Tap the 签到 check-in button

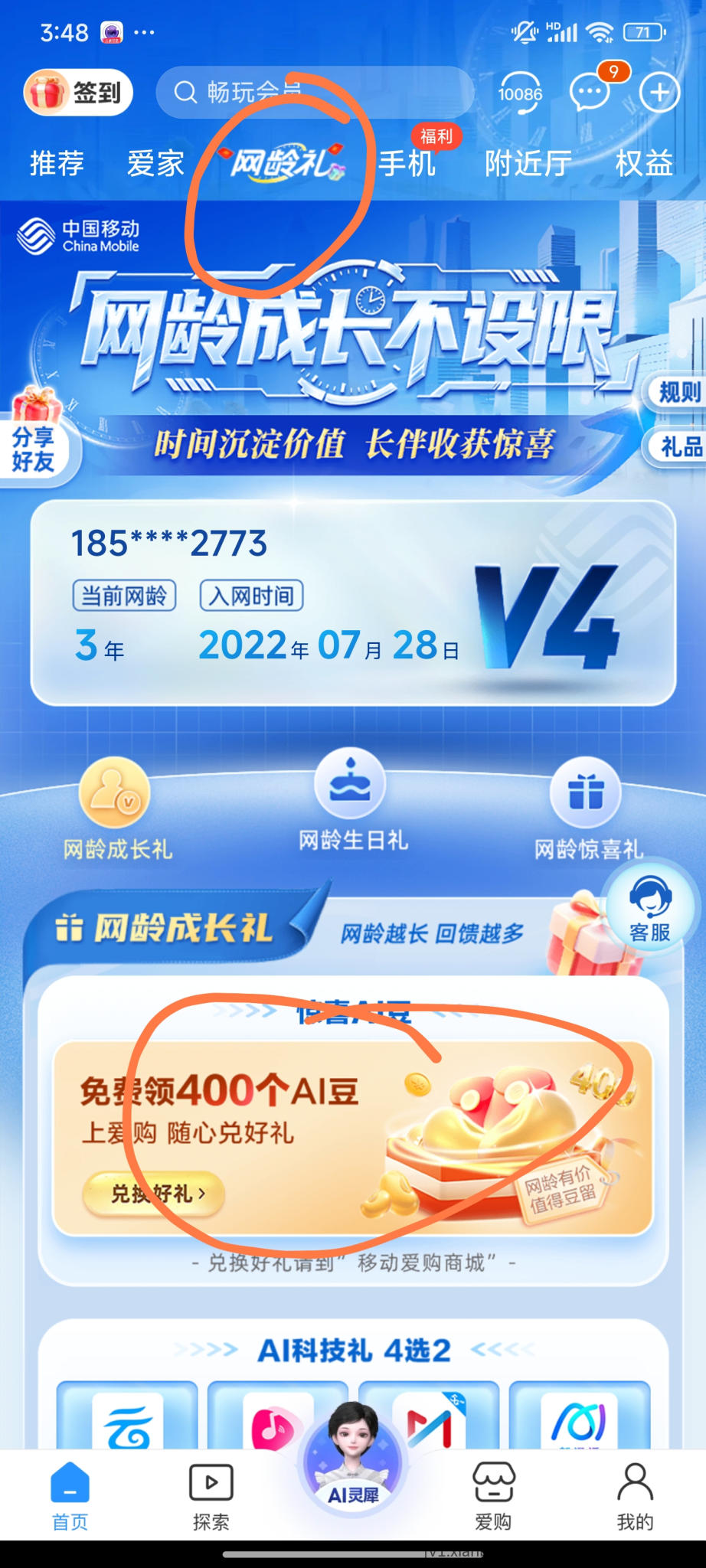coord(78,93)
